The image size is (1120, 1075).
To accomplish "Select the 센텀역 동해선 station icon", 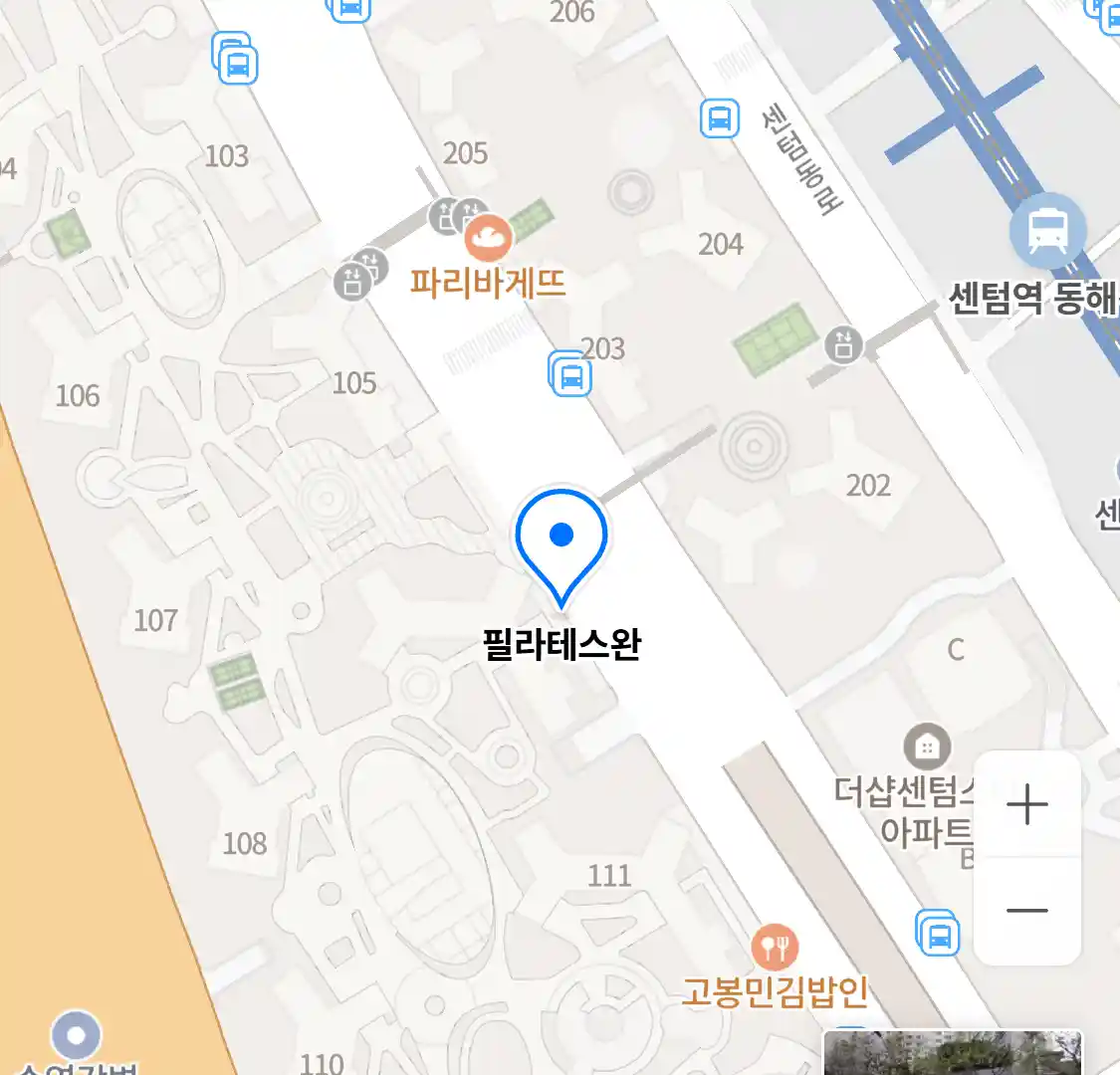I will (1047, 232).
